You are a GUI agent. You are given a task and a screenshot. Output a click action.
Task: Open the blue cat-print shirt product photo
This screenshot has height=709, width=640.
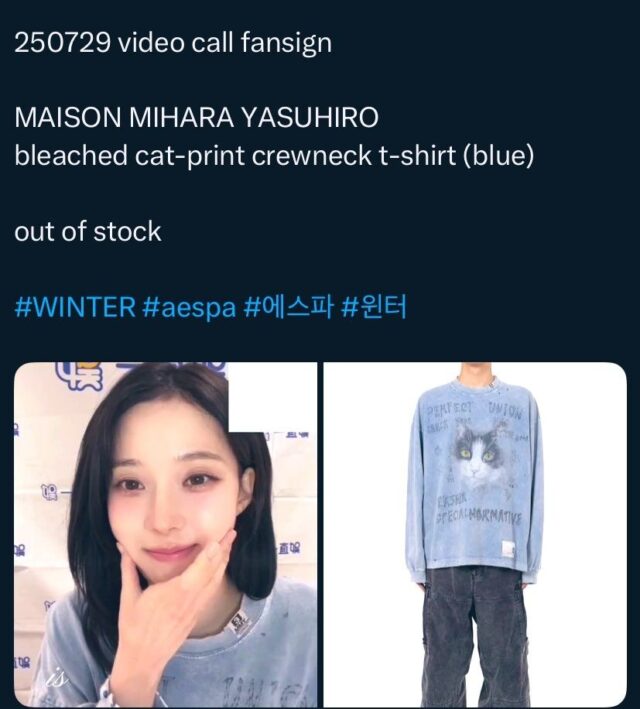[474, 535]
